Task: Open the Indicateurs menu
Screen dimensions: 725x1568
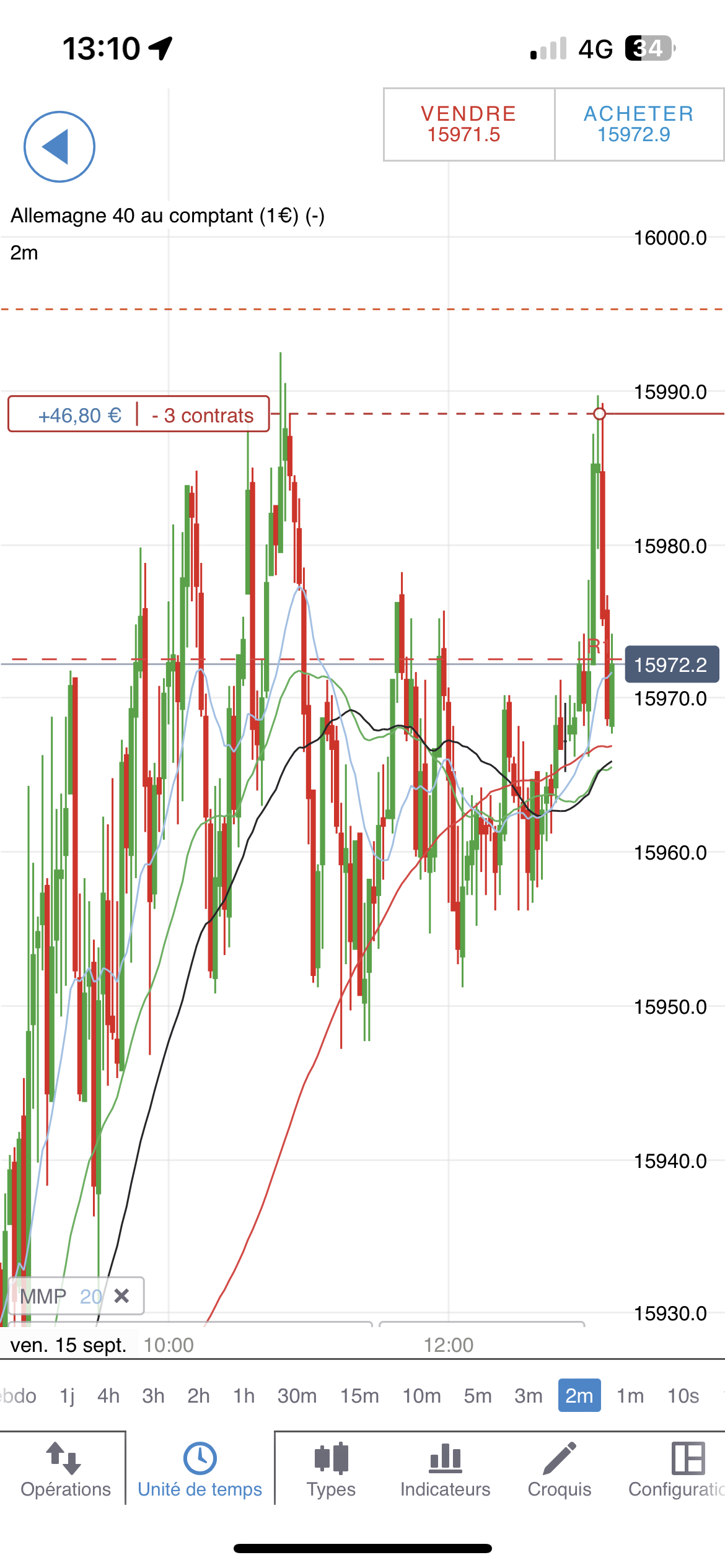Action: (x=445, y=1469)
